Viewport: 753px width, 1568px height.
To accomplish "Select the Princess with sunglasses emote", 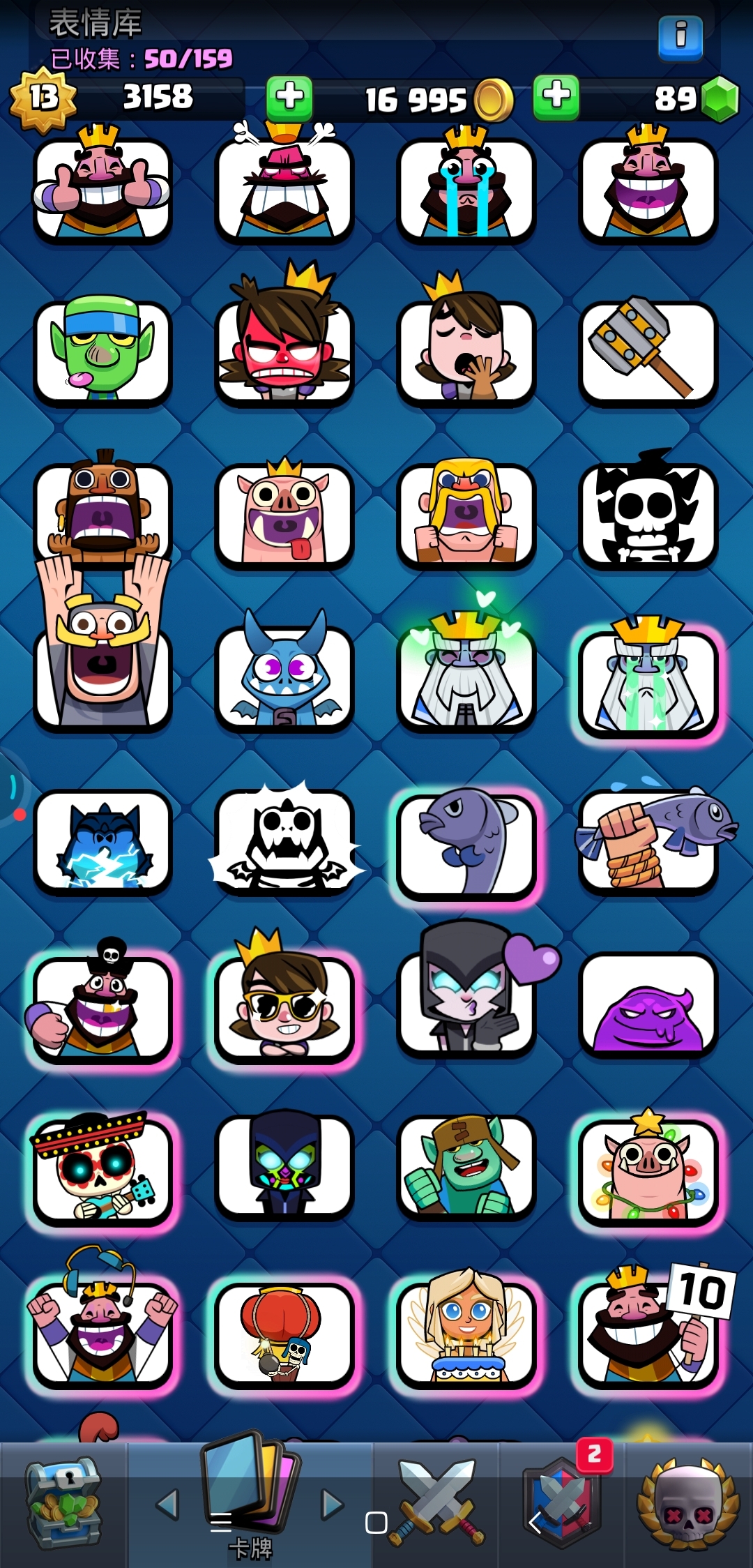I will pyautogui.click(x=284, y=1004).
